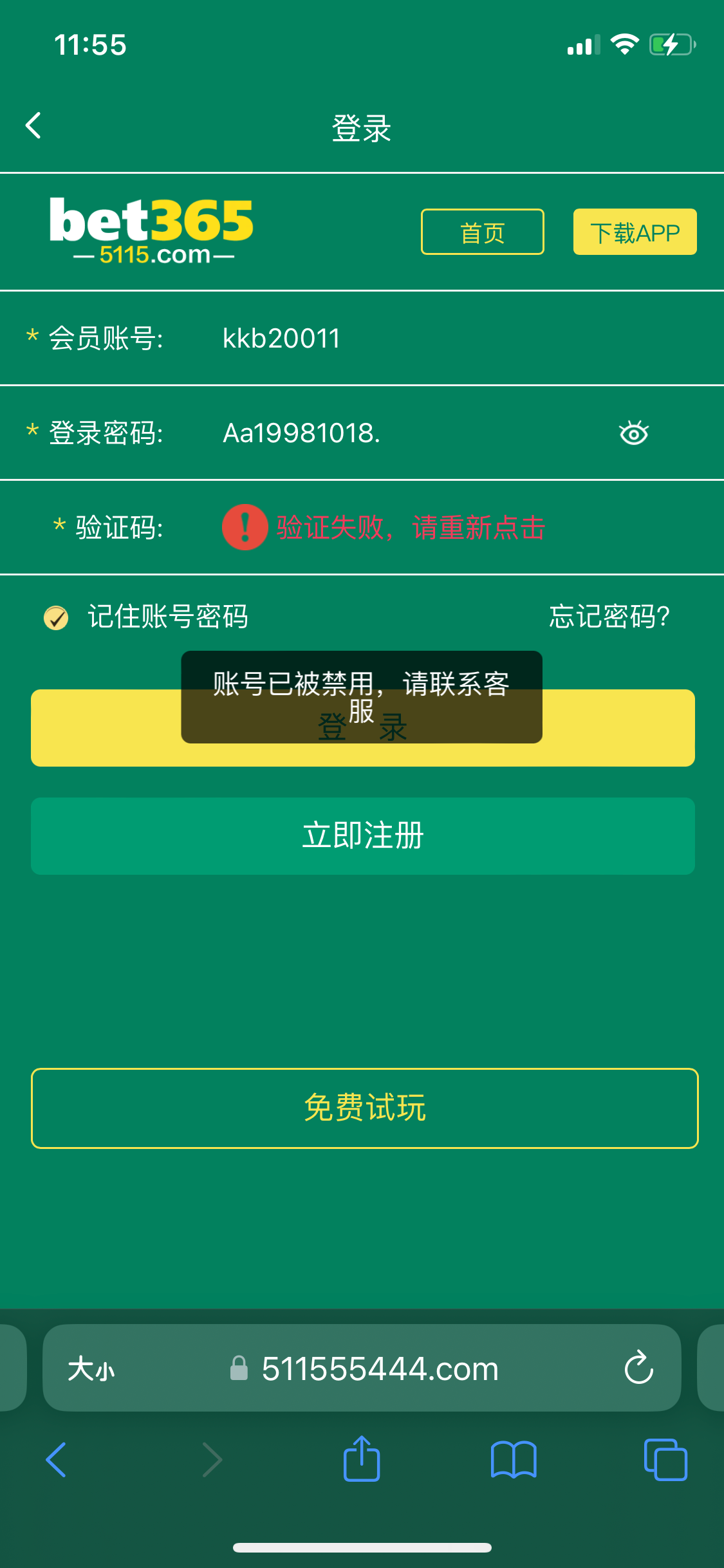Tap the 下载APP download button
The height and width of the screenshot is (1568, 724).
click(x=635, y=232)
